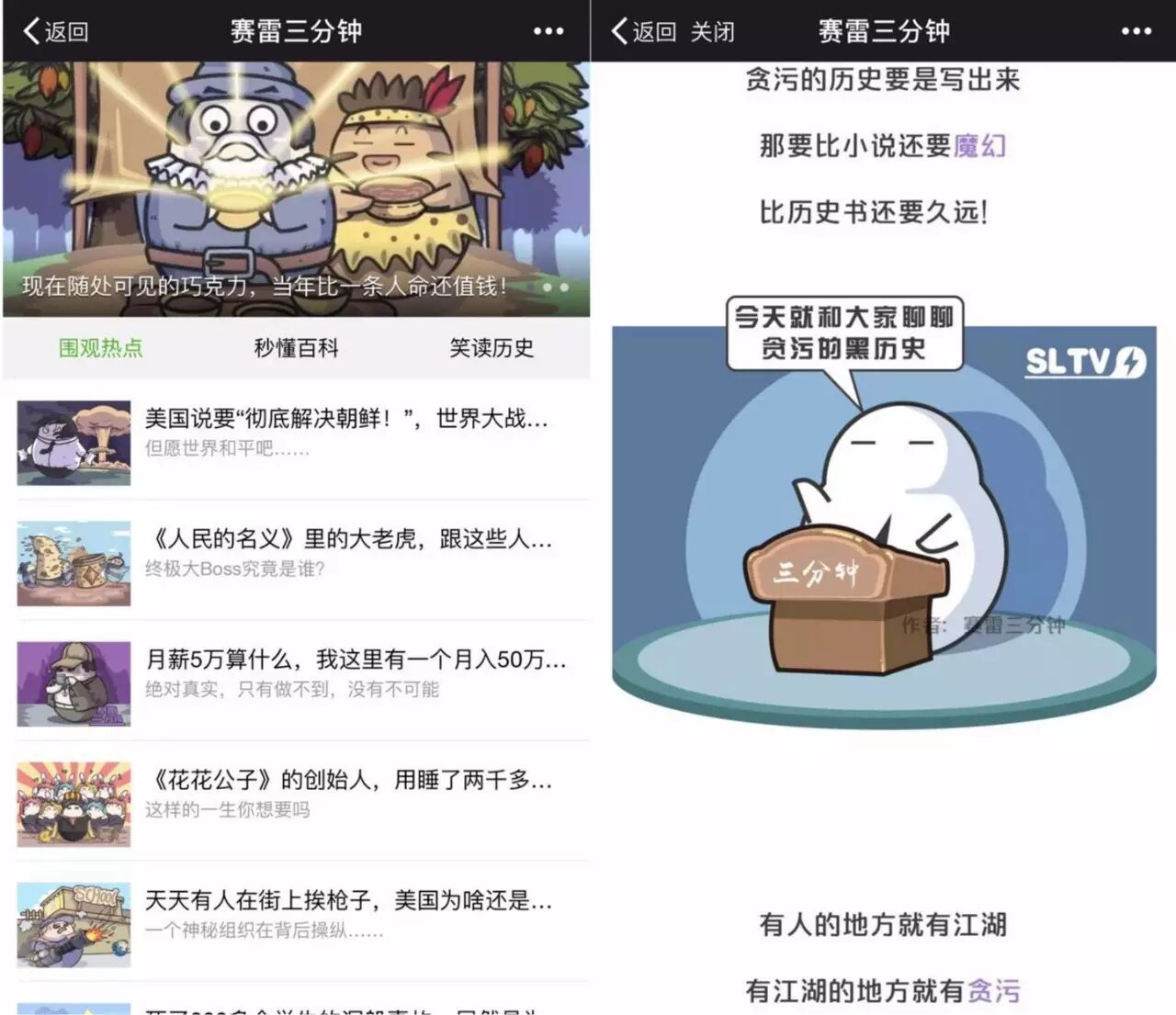Switch to the 秒懂百科 tab
1176x1015 pixels.
click(296, 348)
